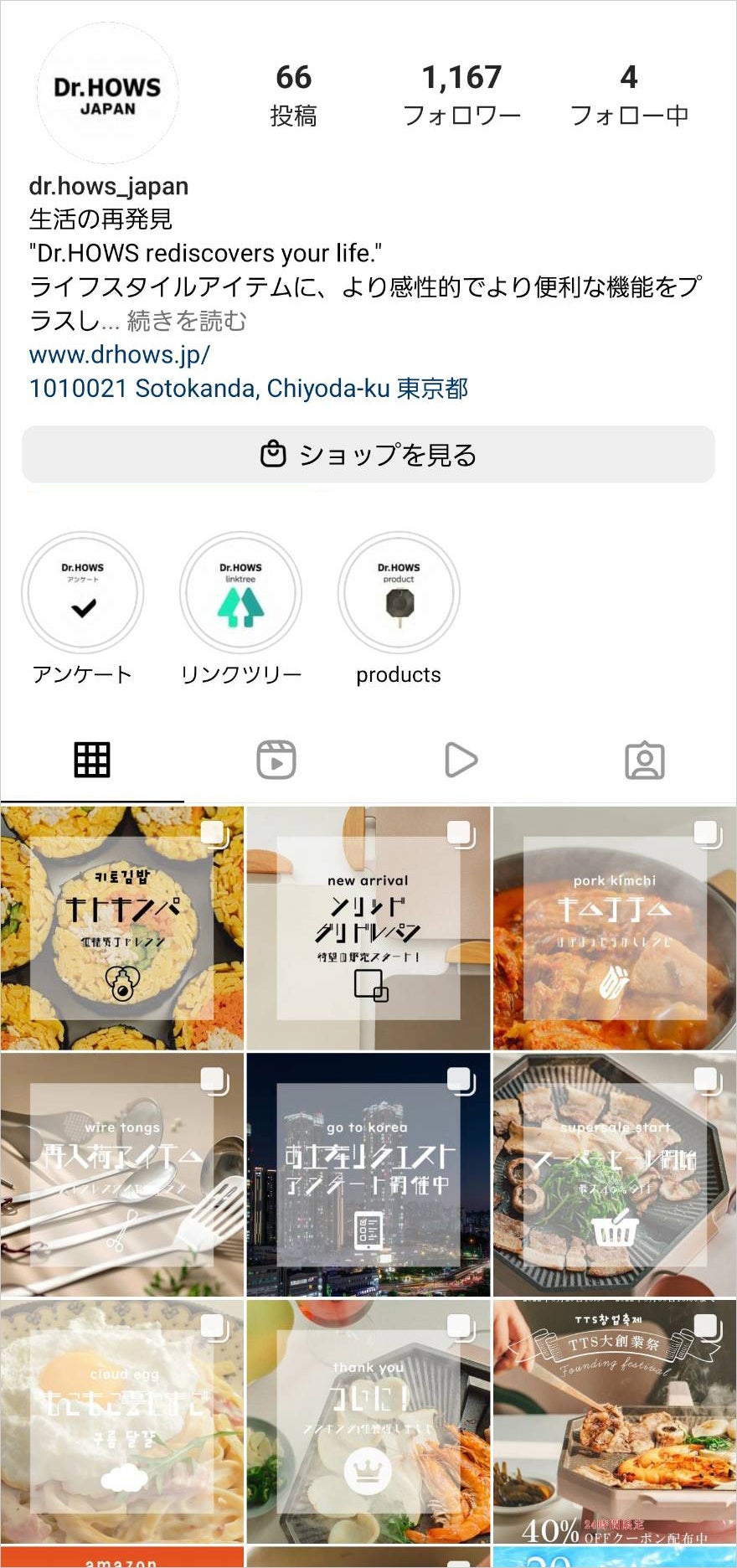
Task: Open the フォロワー followers list
Action: [461, 95]
